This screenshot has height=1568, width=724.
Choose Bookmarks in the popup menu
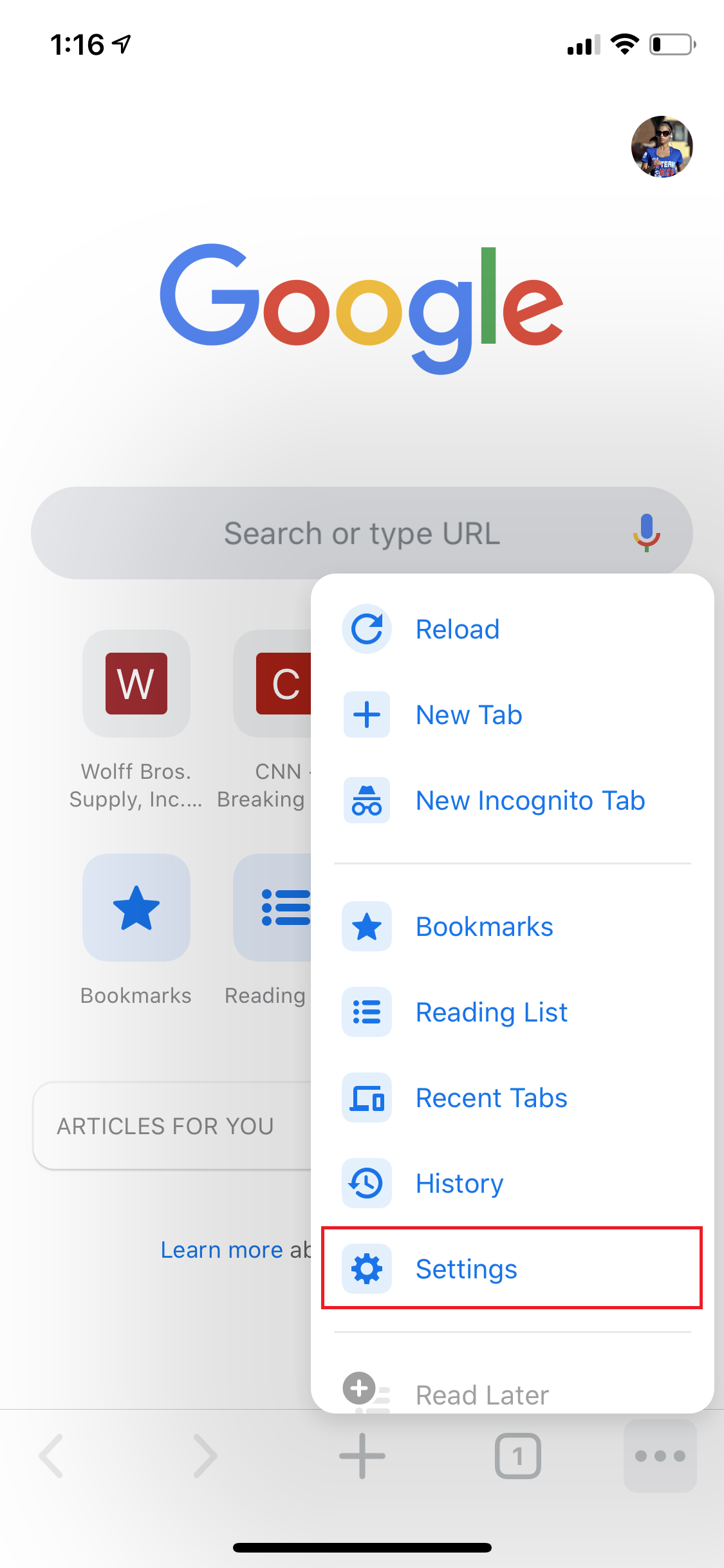(x=512, y=926)
